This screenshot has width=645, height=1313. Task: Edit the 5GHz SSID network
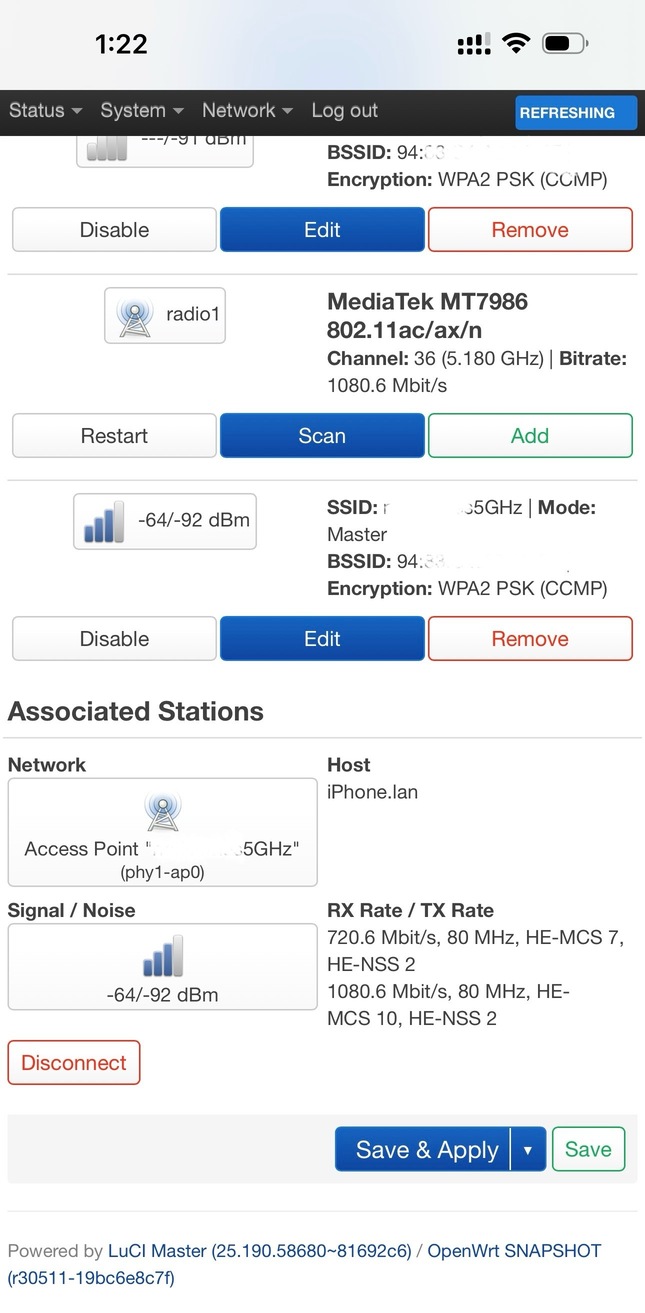tap(322, 639)
